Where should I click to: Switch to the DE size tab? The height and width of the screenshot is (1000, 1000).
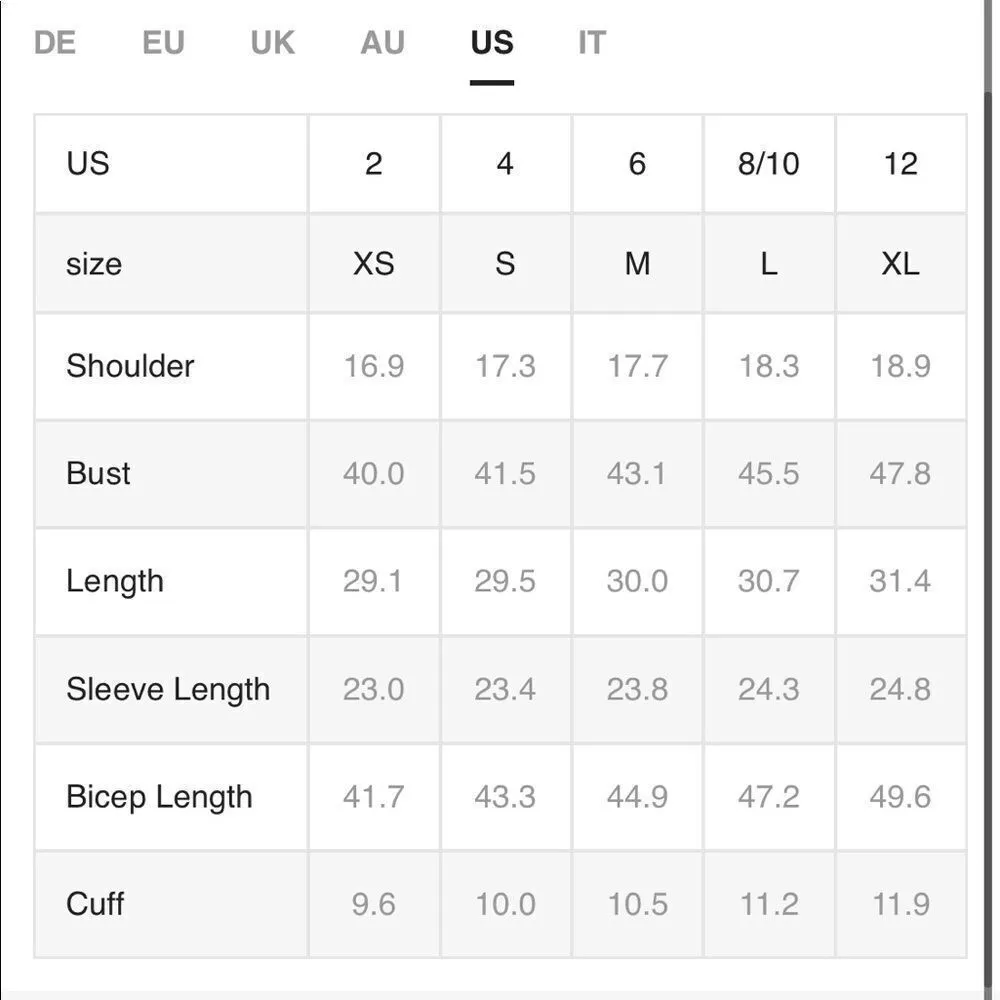(x=55, y=44)
